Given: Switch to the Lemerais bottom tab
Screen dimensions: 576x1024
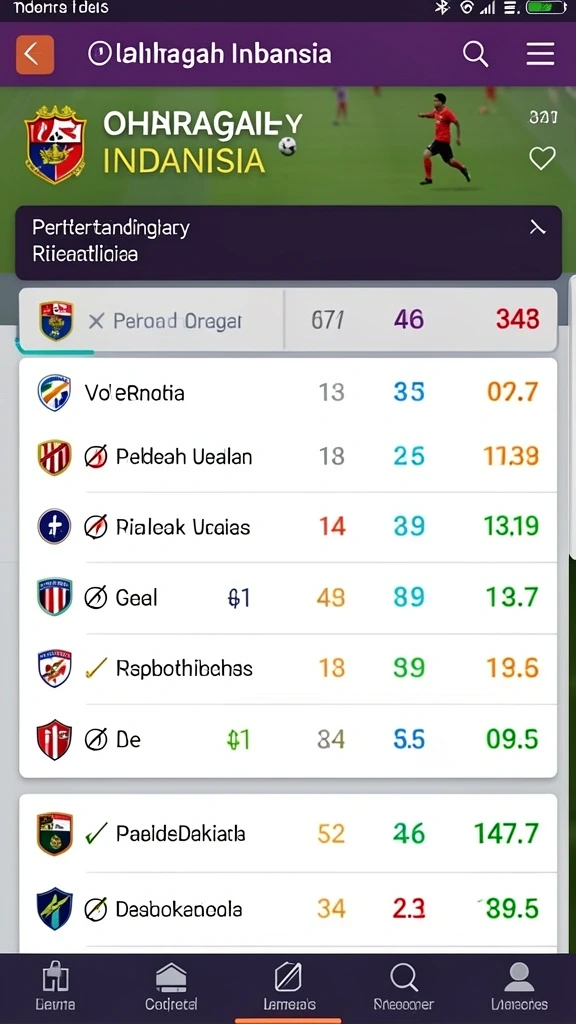Looking at the screenshot, I should click(289, 986).
